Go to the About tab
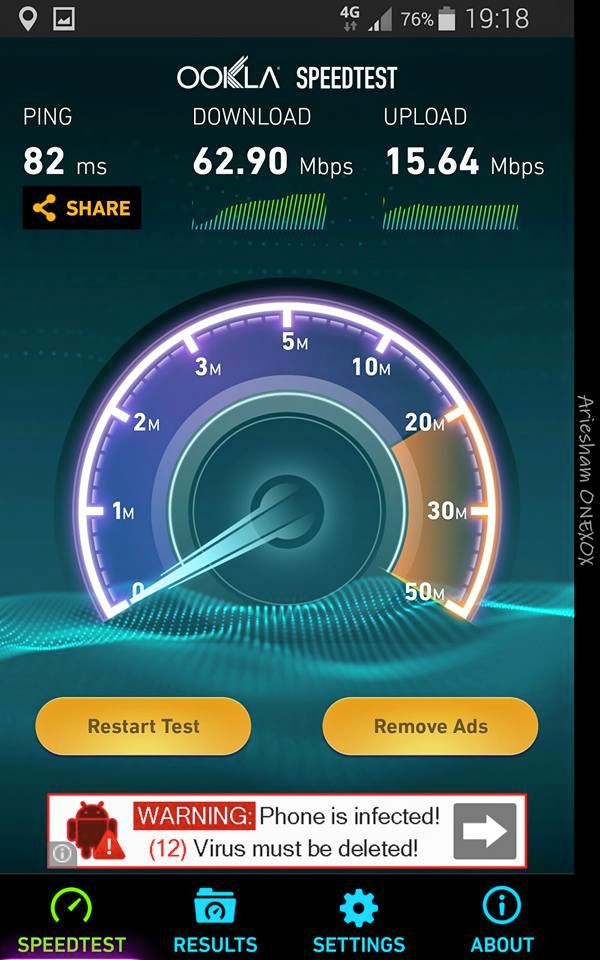Screen dimensions: 600x960 (502, 920)
